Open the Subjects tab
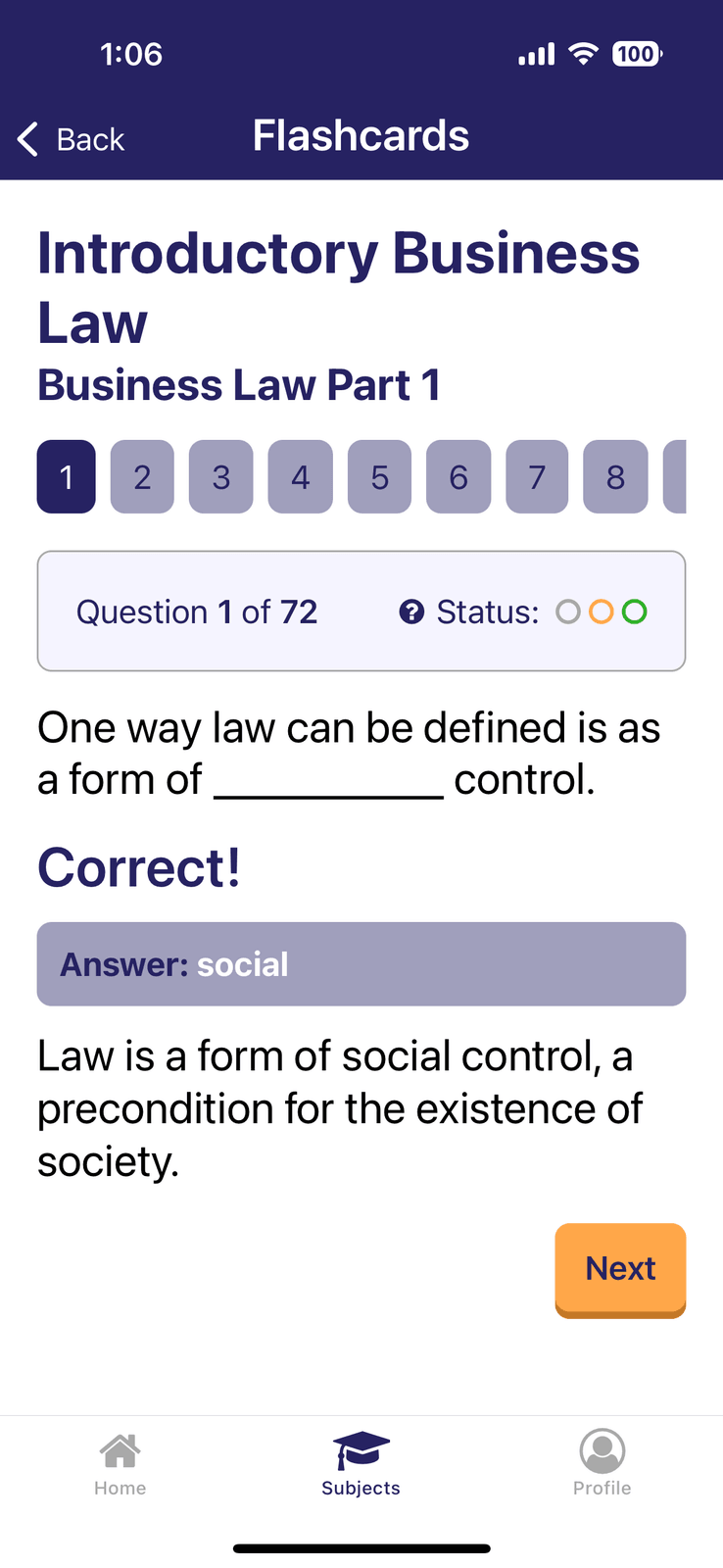 [x=361, y=1464]
